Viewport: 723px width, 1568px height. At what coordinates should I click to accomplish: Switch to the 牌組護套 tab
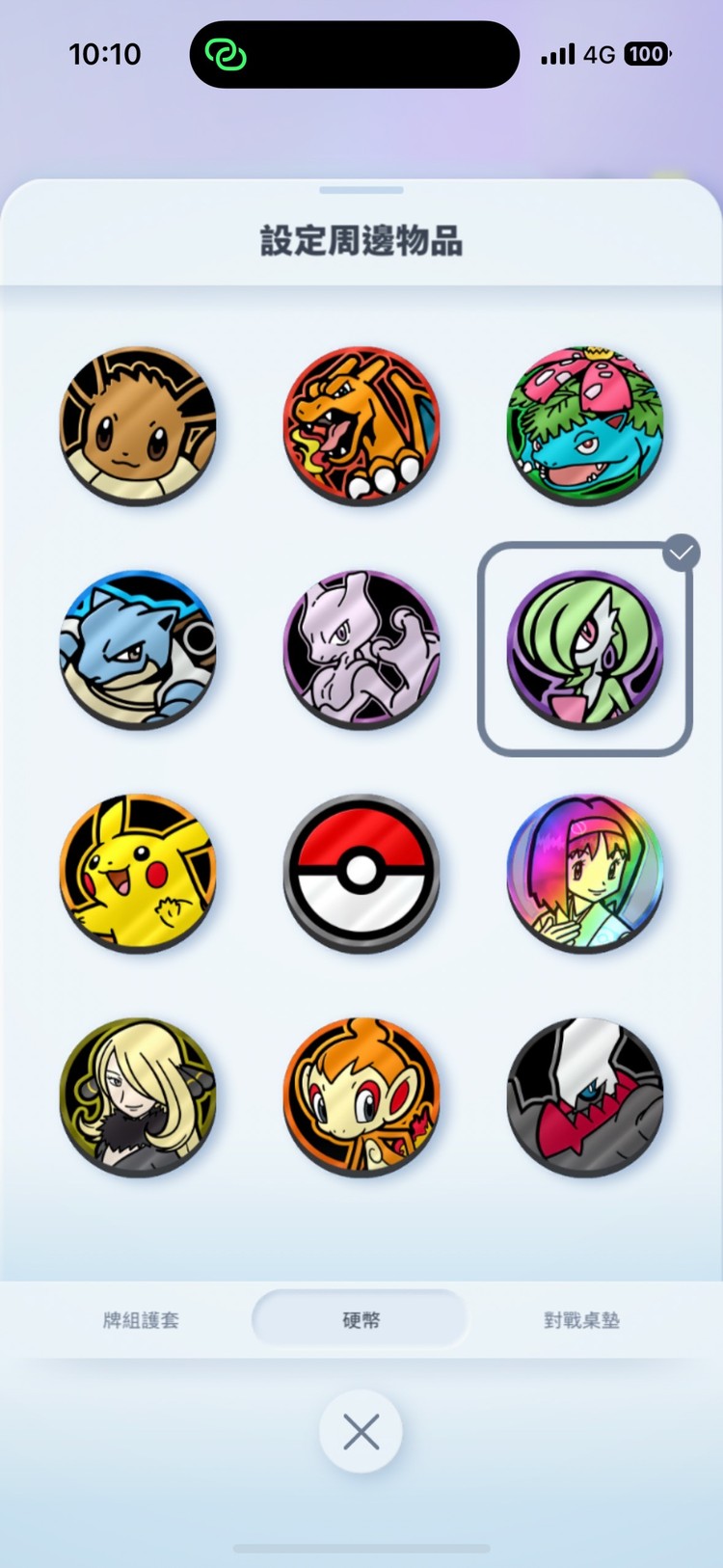[x=141, y=1320]
